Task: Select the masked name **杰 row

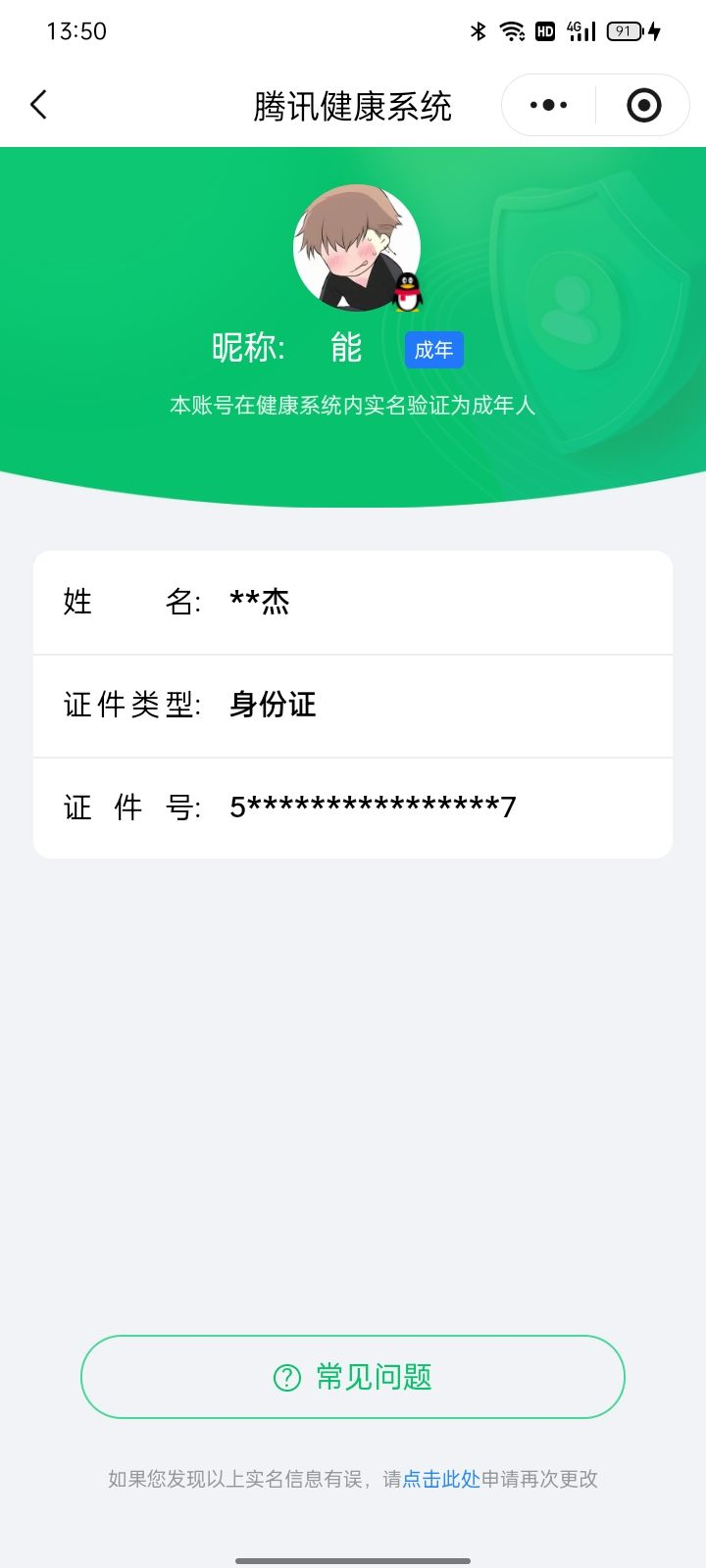Action: click(260, 602)
